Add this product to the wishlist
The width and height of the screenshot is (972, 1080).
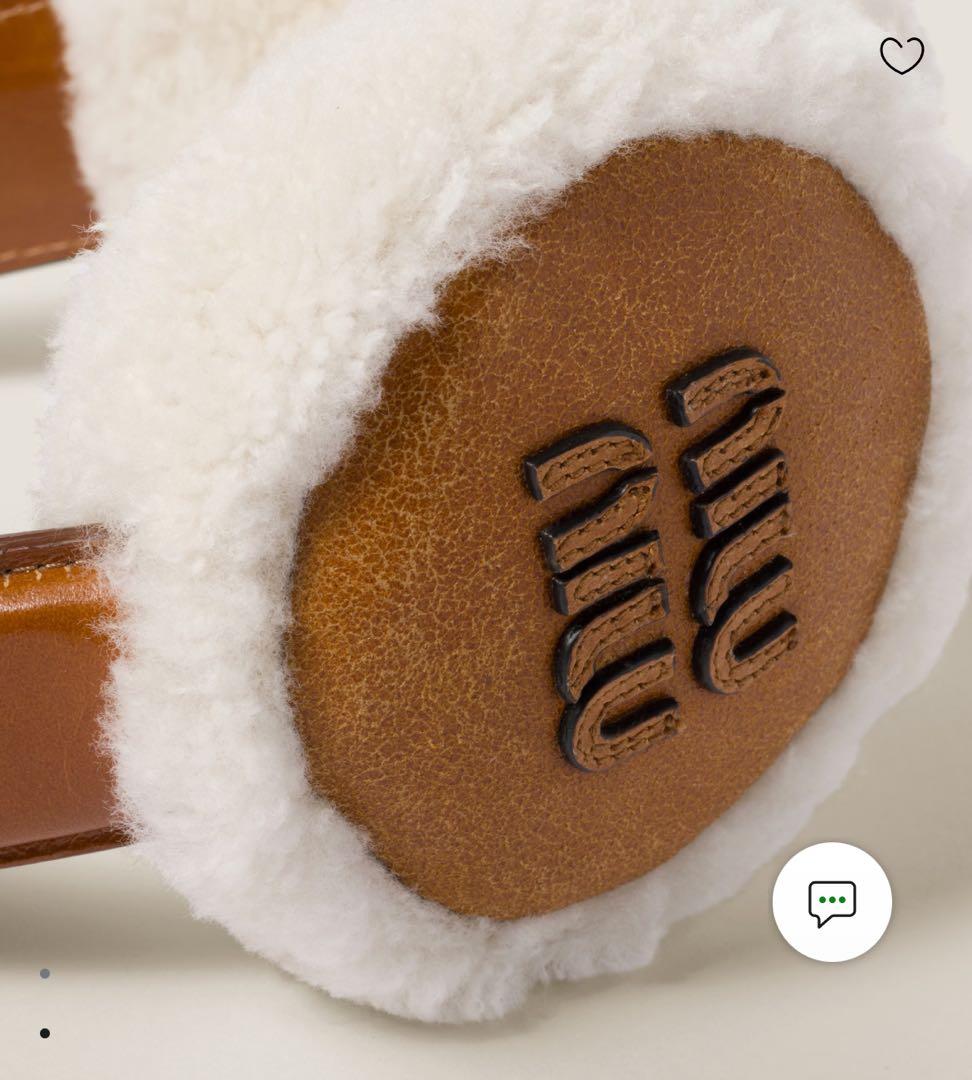click(901, 55)
